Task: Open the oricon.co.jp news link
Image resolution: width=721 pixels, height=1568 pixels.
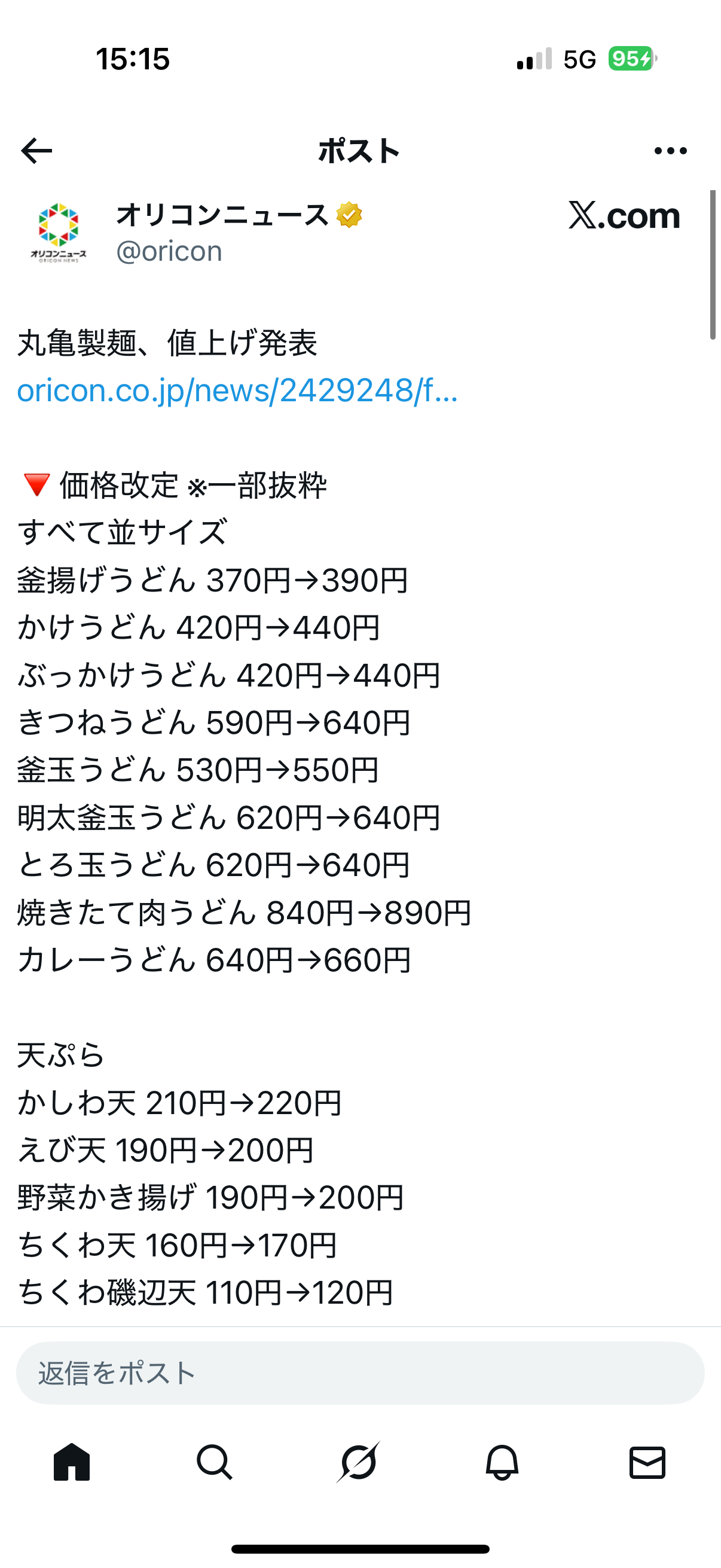Action: (x=237, y=390)
